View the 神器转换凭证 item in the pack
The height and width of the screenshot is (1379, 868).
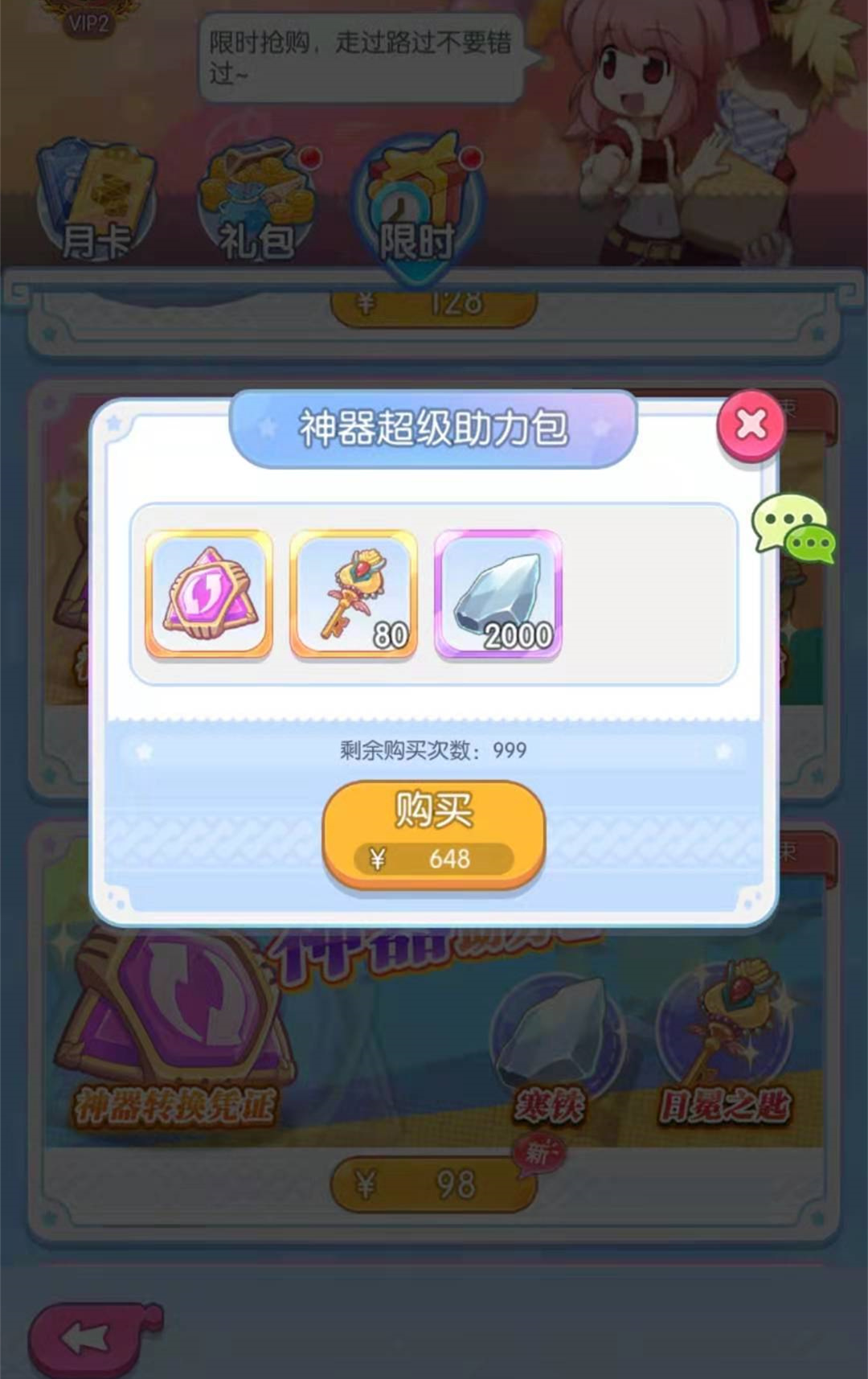(x=209, y=593)
